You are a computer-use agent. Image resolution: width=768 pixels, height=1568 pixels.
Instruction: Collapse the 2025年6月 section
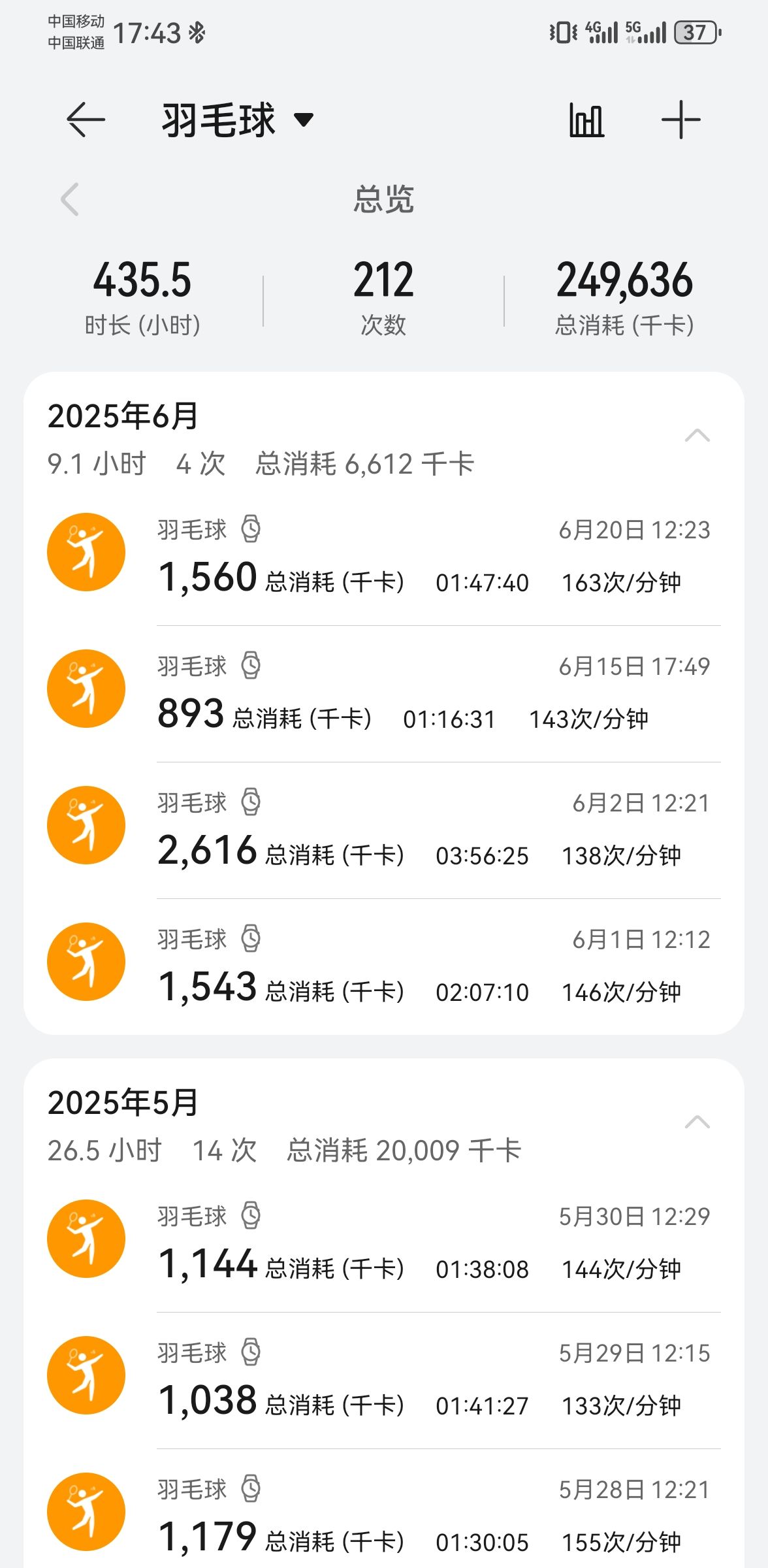(697, 436)
